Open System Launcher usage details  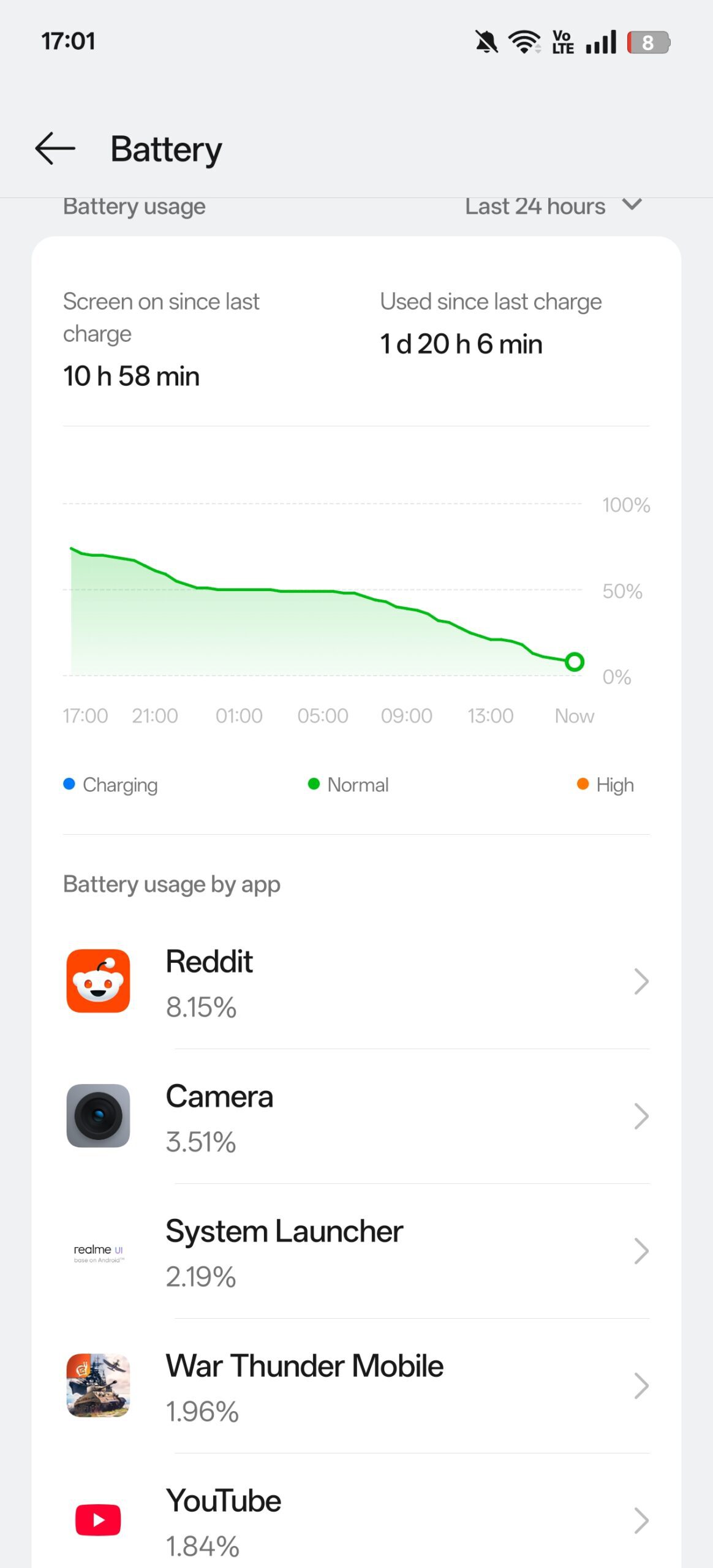pos(356,1251)
